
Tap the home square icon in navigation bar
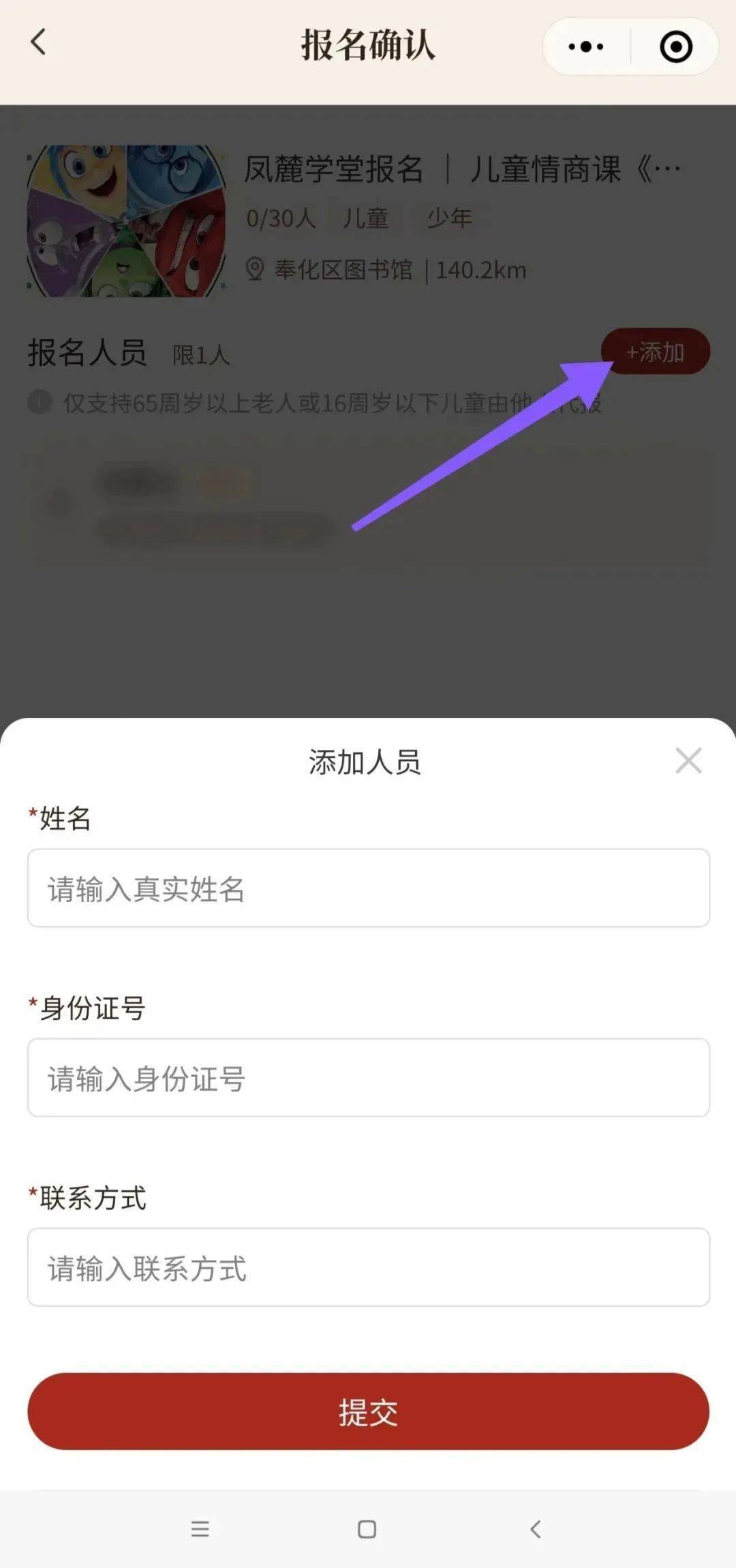click(367, 1530)
